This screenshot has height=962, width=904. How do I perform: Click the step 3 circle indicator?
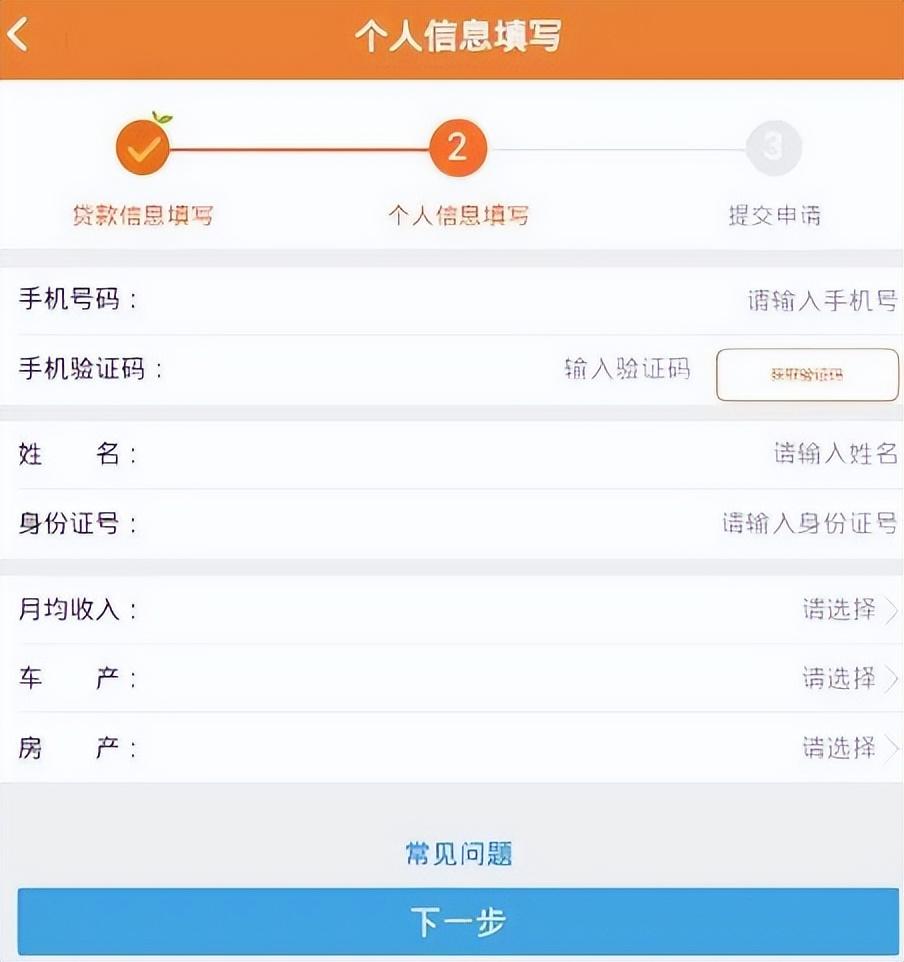click(x=775, y=146)
